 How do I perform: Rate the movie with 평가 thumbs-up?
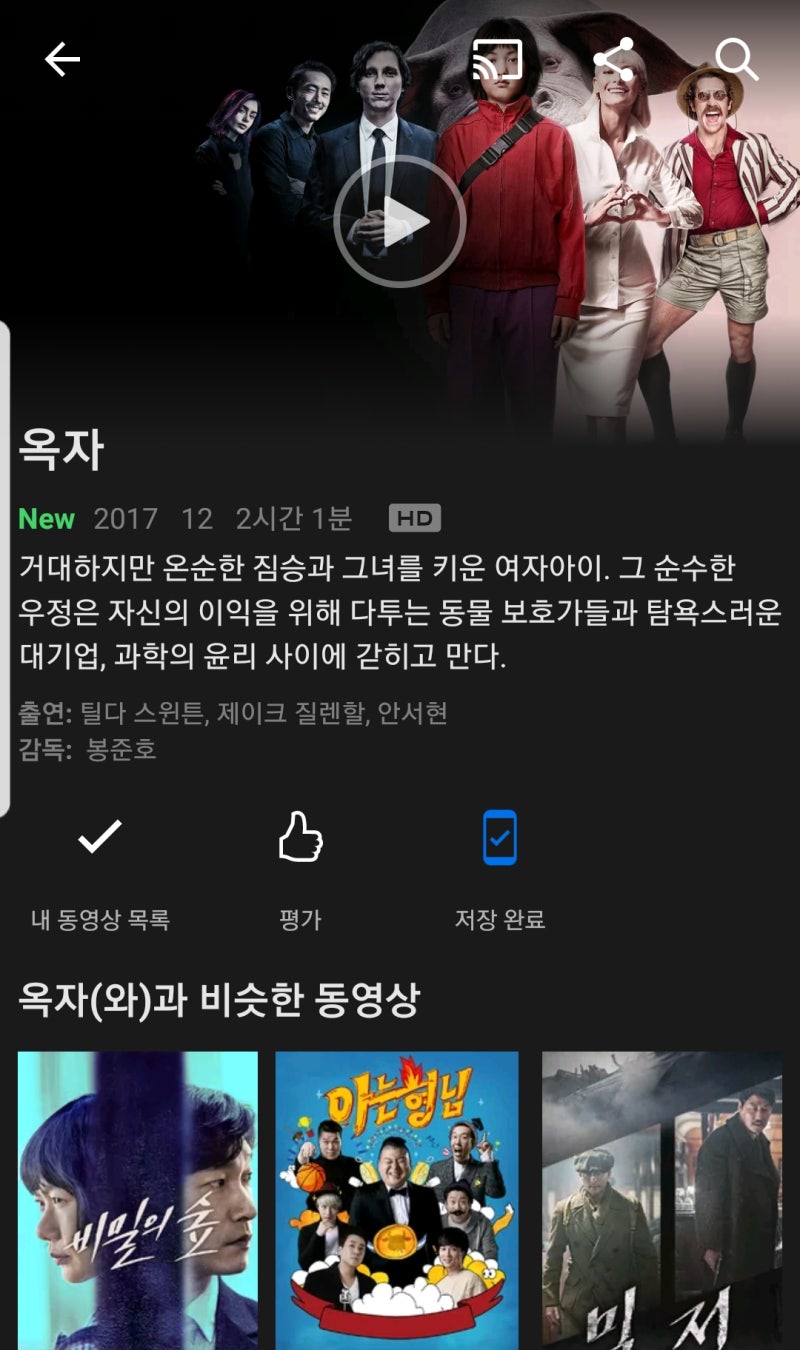pos(300,837)
